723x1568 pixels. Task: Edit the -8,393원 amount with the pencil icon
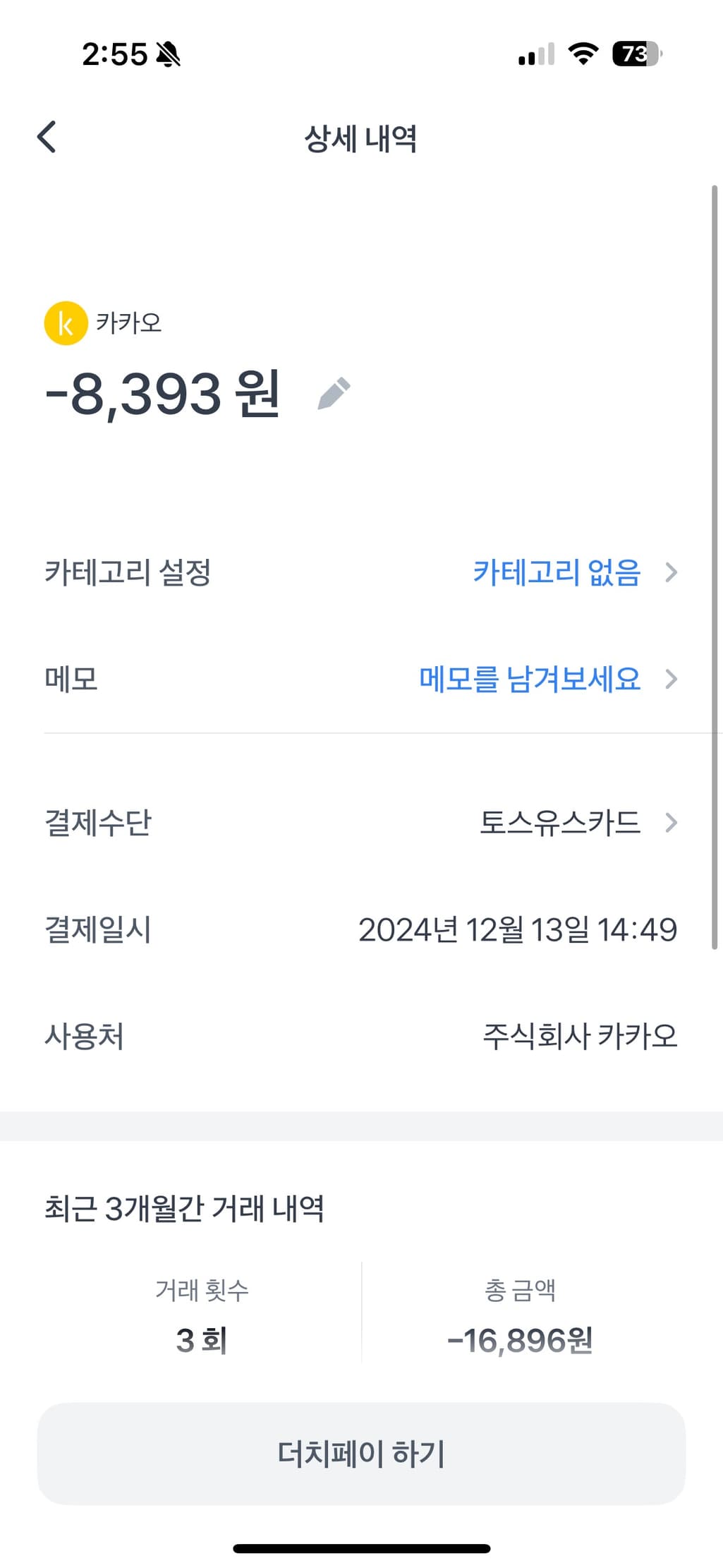pos(334,394)
